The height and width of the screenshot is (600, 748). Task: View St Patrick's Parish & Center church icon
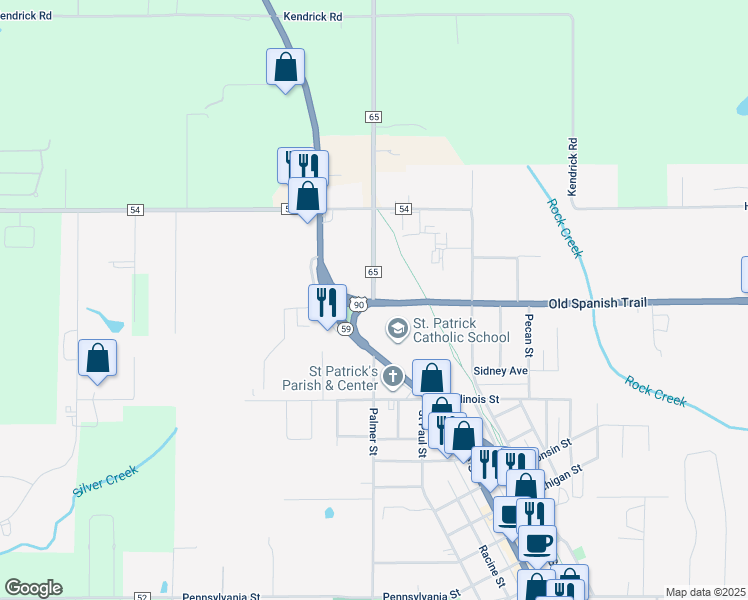click(x=394, y=377)
